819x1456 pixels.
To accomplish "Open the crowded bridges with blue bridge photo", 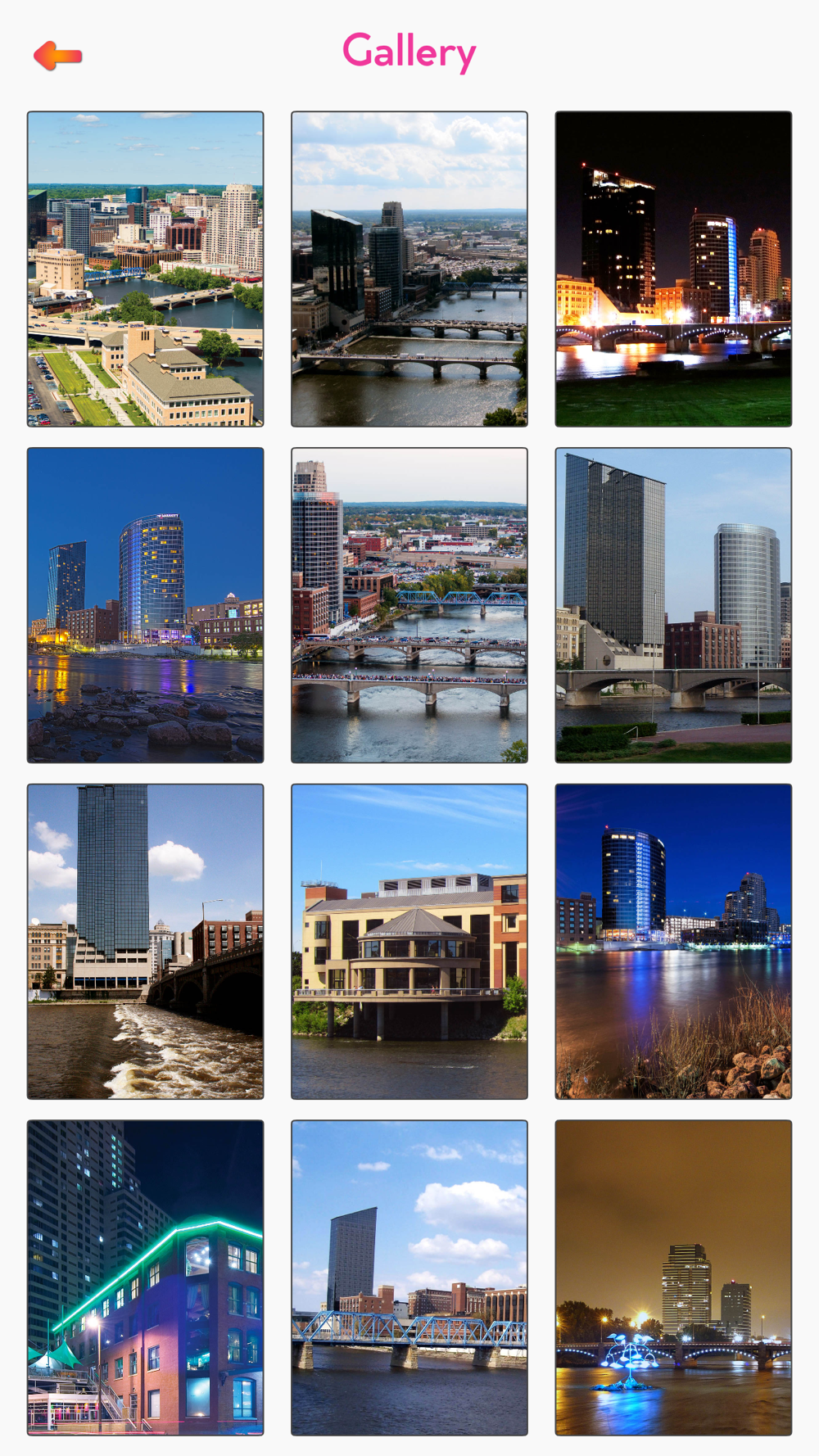I will click(x=409, y=605).
